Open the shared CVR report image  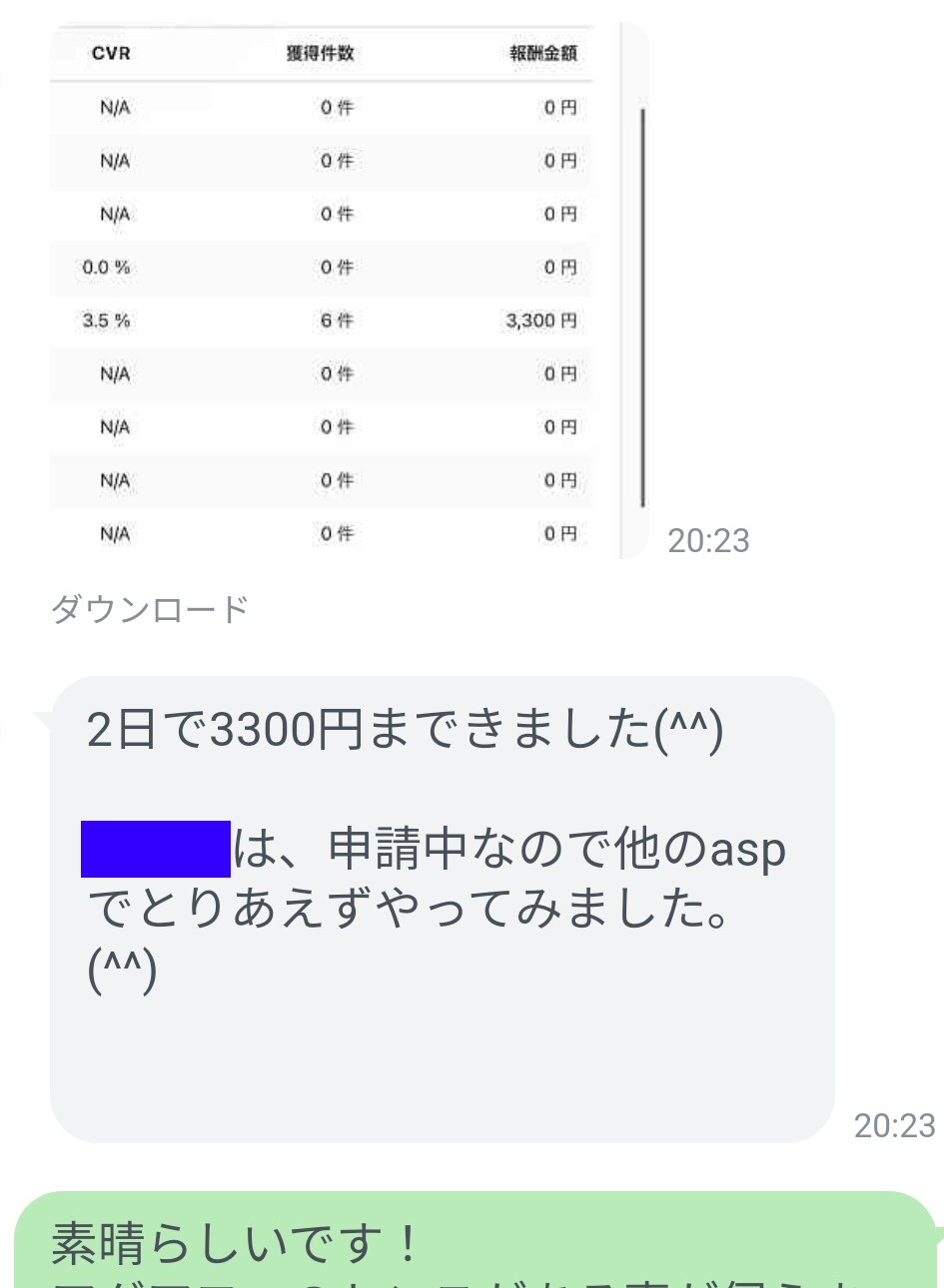point(350,290)
